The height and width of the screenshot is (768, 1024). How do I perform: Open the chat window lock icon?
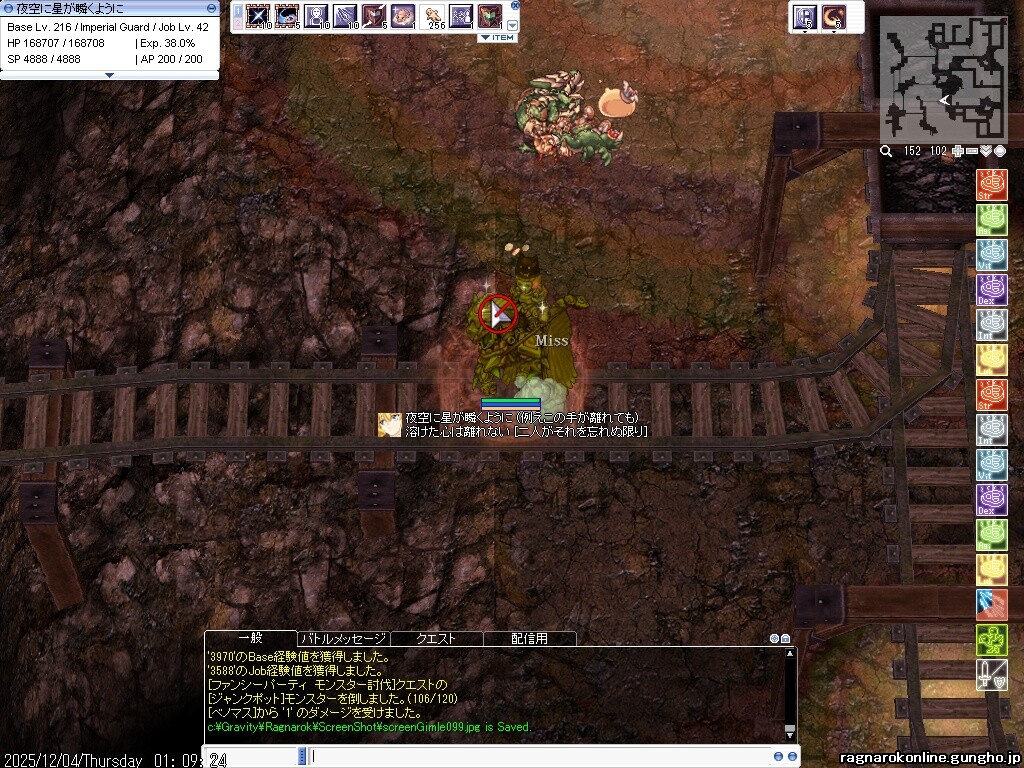click(x=786, y=638)
